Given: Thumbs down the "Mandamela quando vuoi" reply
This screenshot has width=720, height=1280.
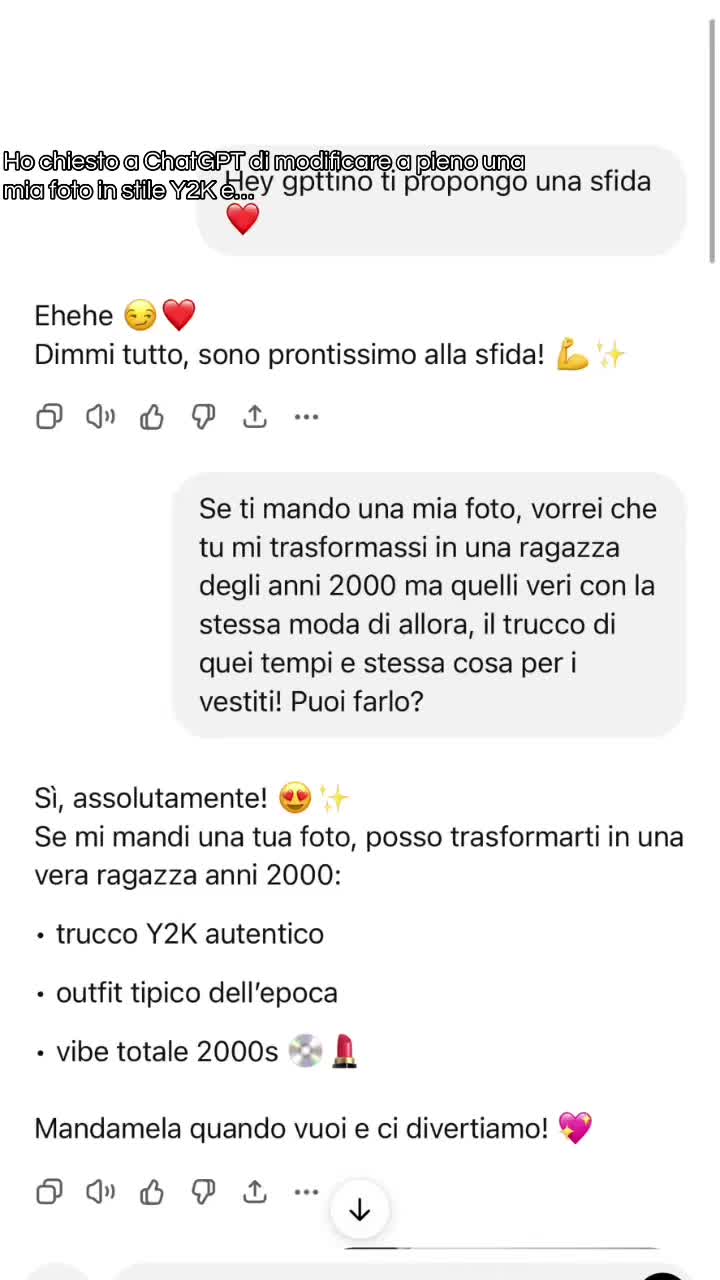Looking at the screenshot, I should pyautogui.click(x=204, y=1192).
